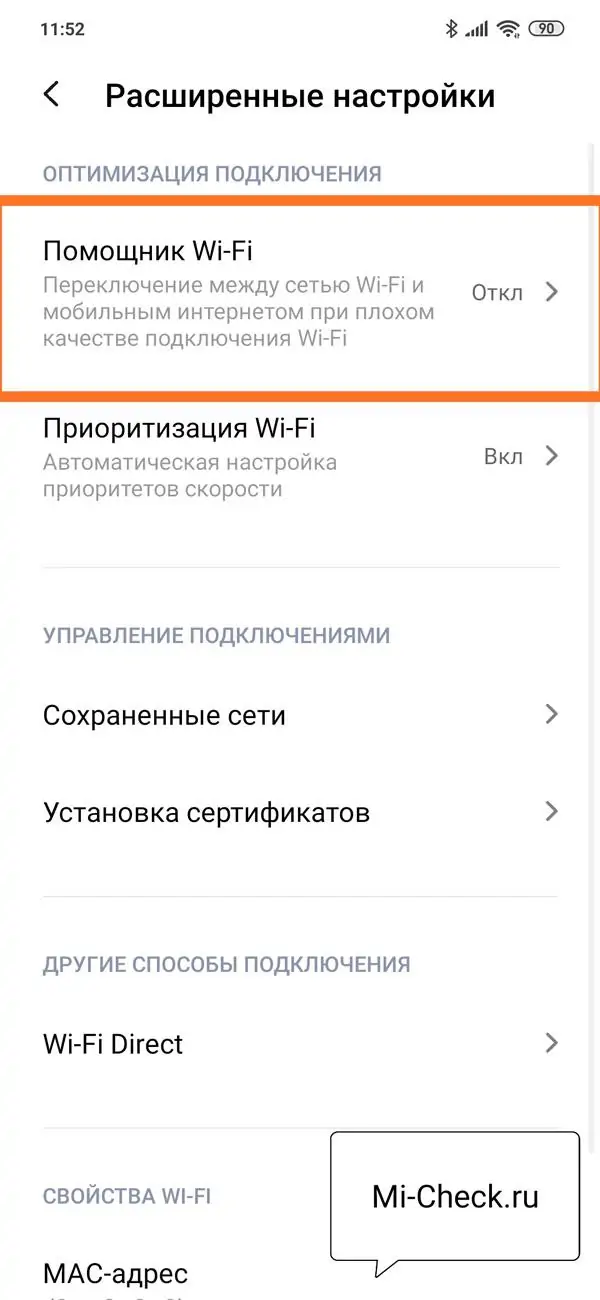Viewport: 600px width, 1300px height.
Task: Open Установка сертификатов
Action: click(x=300, y=812)
